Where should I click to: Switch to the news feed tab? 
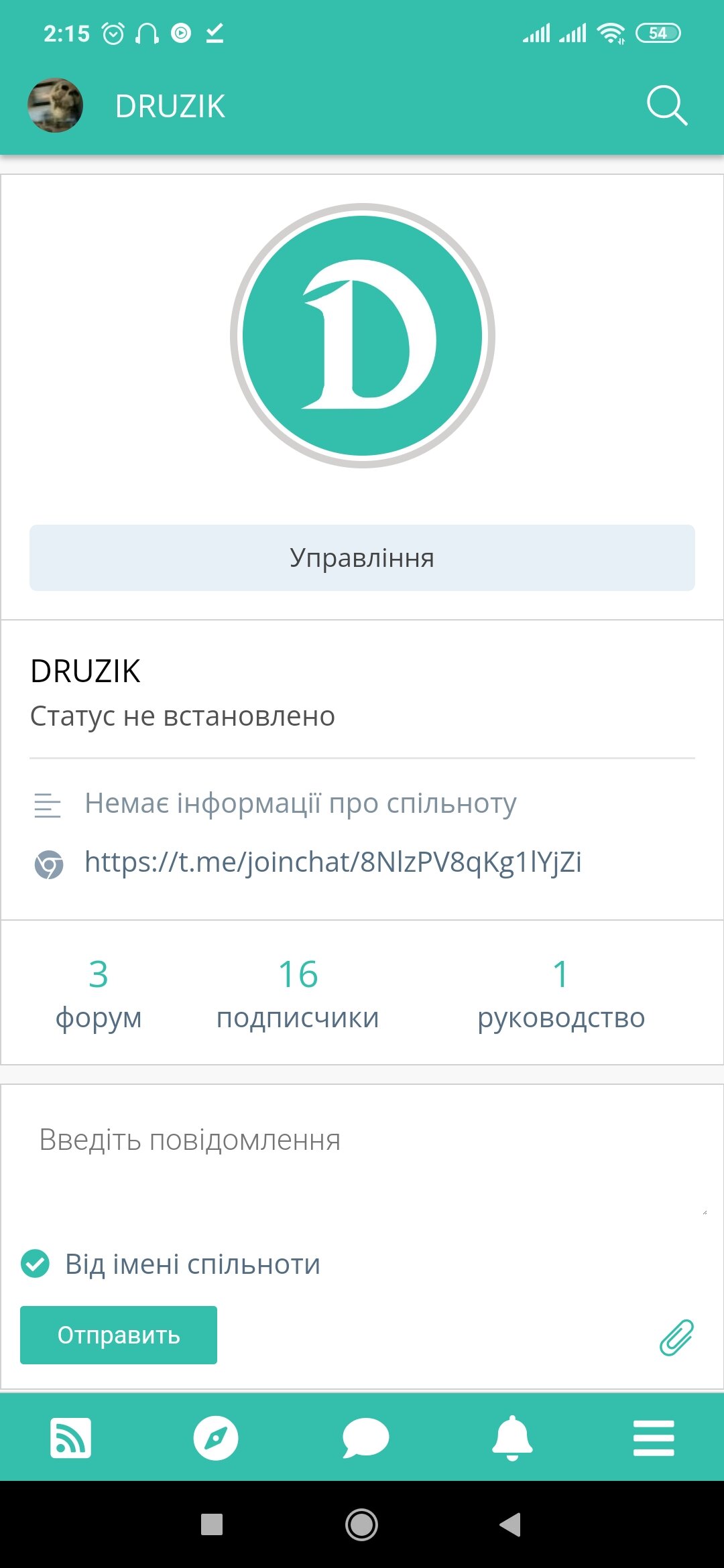point(70,1438)
